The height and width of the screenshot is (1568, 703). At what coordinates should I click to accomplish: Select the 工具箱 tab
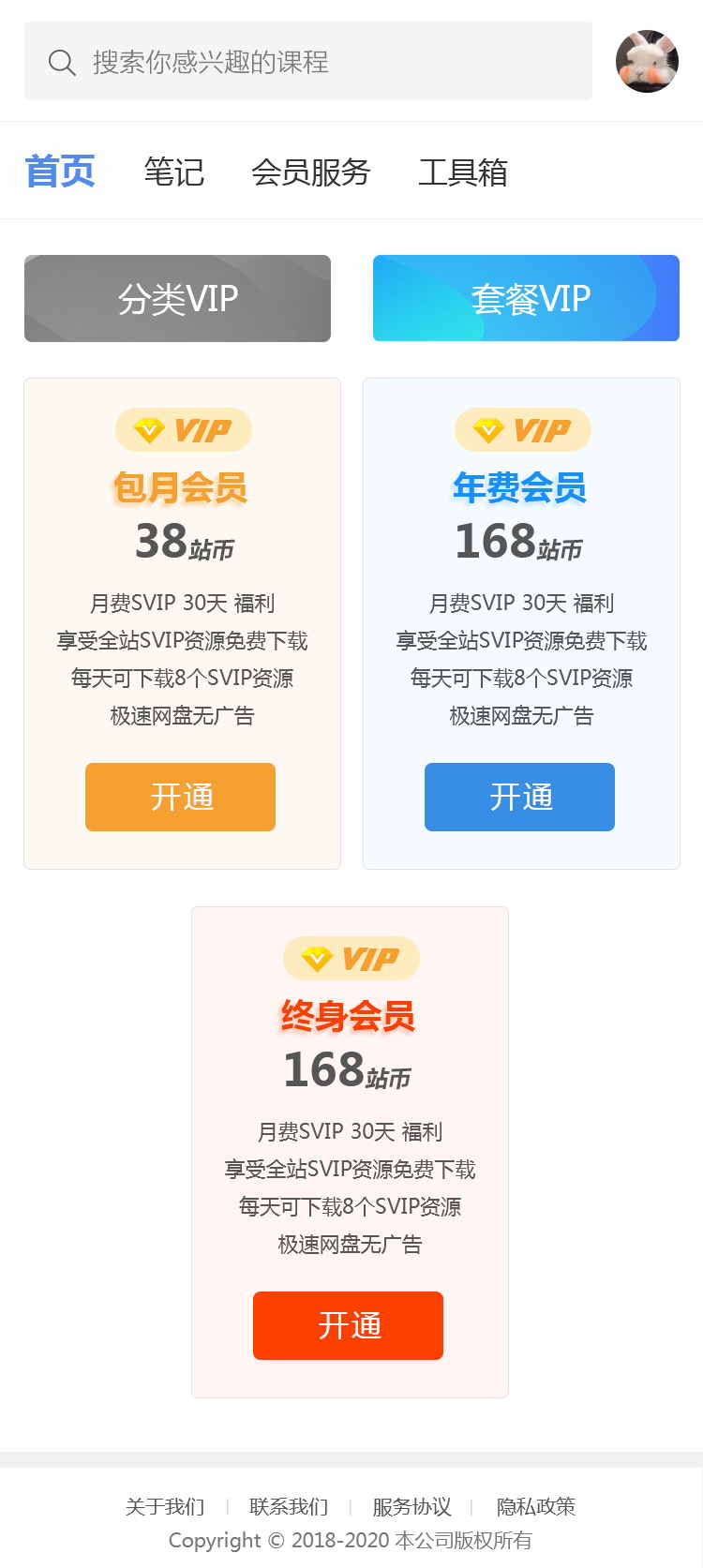462,172
